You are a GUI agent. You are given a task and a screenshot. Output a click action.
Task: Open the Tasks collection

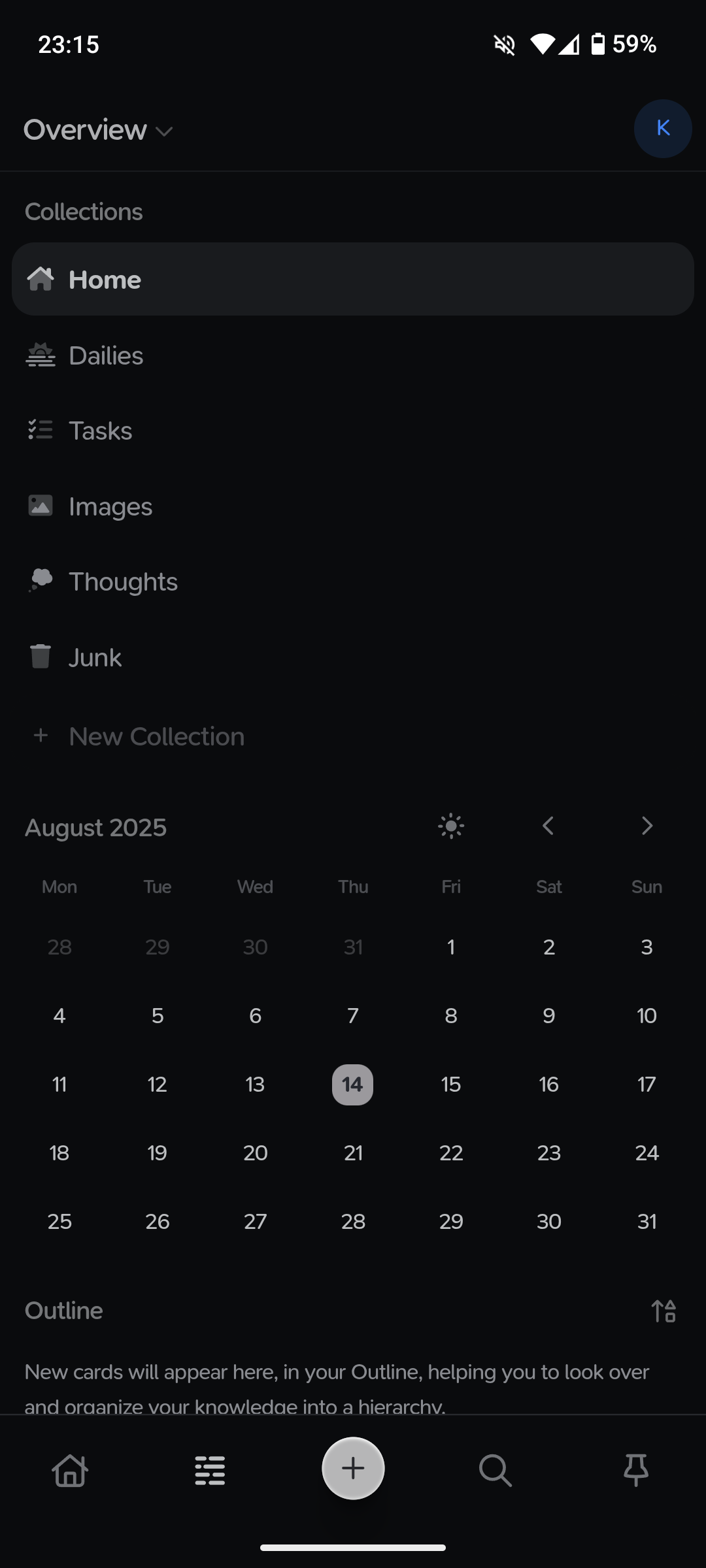(353, 431)
